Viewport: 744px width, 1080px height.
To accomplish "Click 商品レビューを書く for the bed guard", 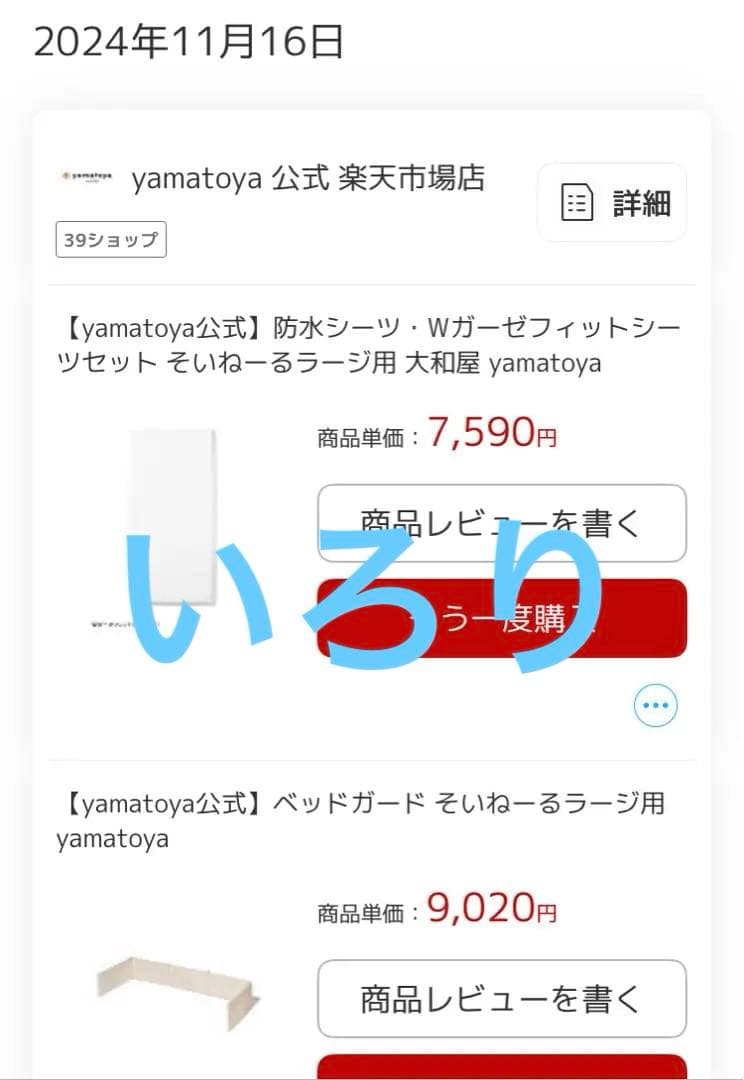I will tap(501, 999).
